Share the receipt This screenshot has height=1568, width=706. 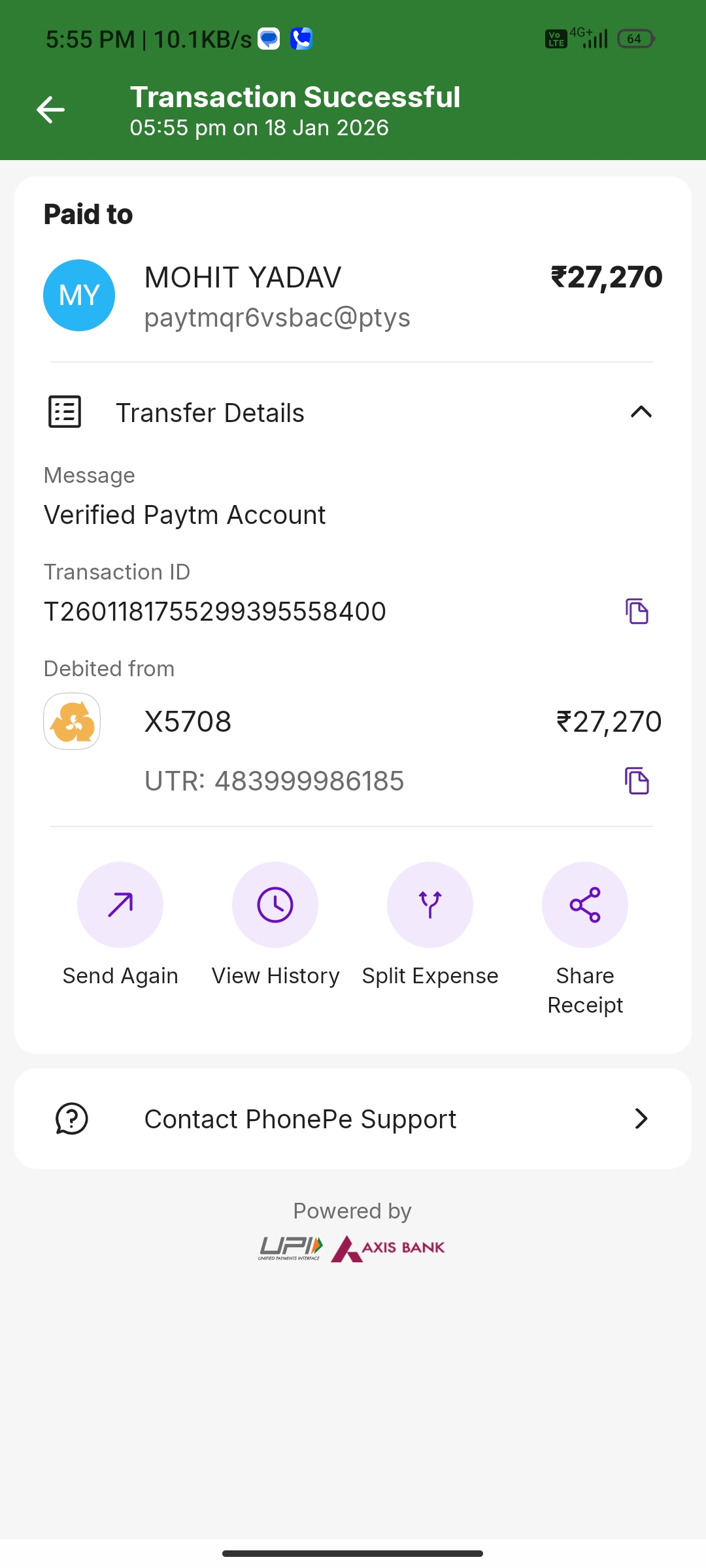pos(585,905)
